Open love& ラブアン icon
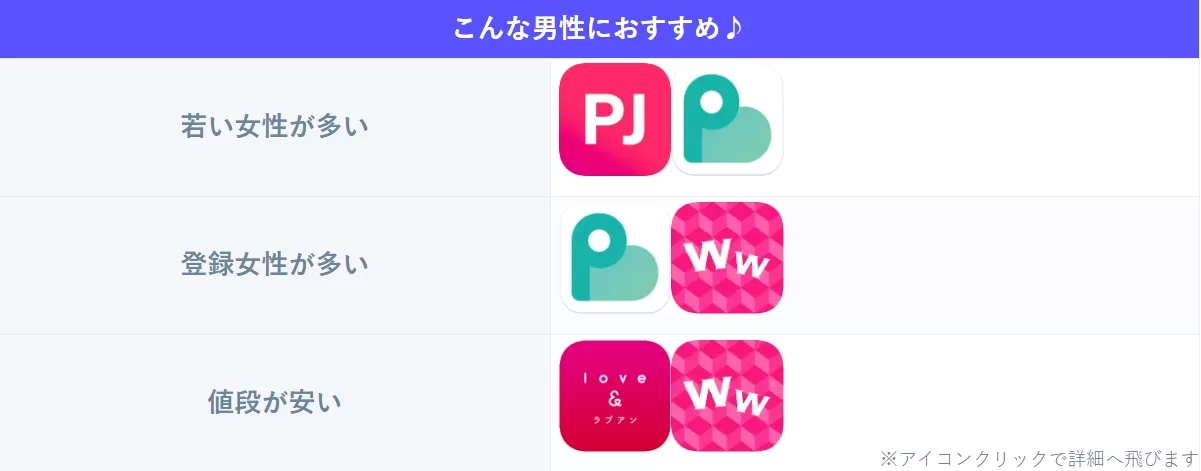Screen dimensions: 1201x471 coord(614,396)
